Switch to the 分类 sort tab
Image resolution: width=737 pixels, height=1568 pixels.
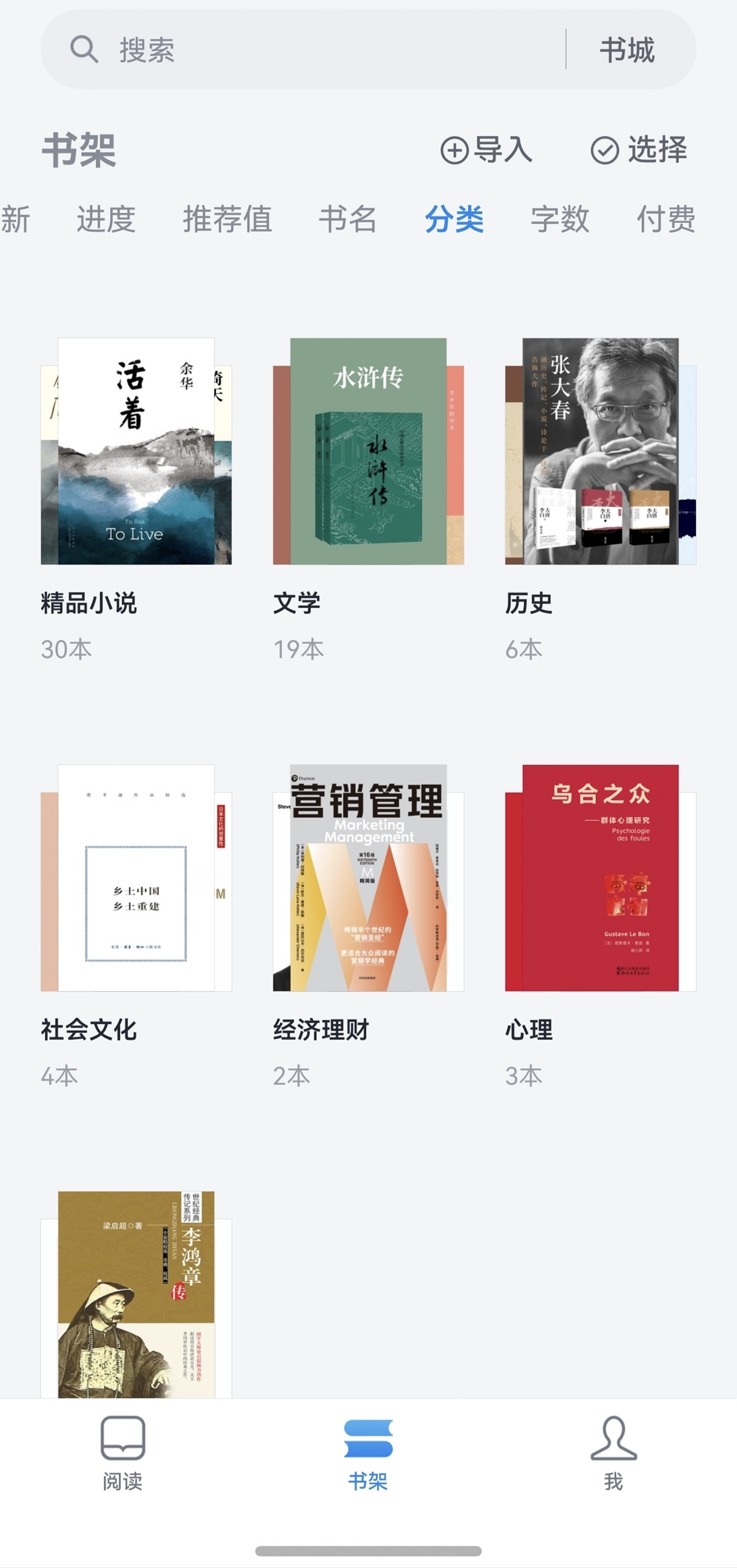[454, 219]
